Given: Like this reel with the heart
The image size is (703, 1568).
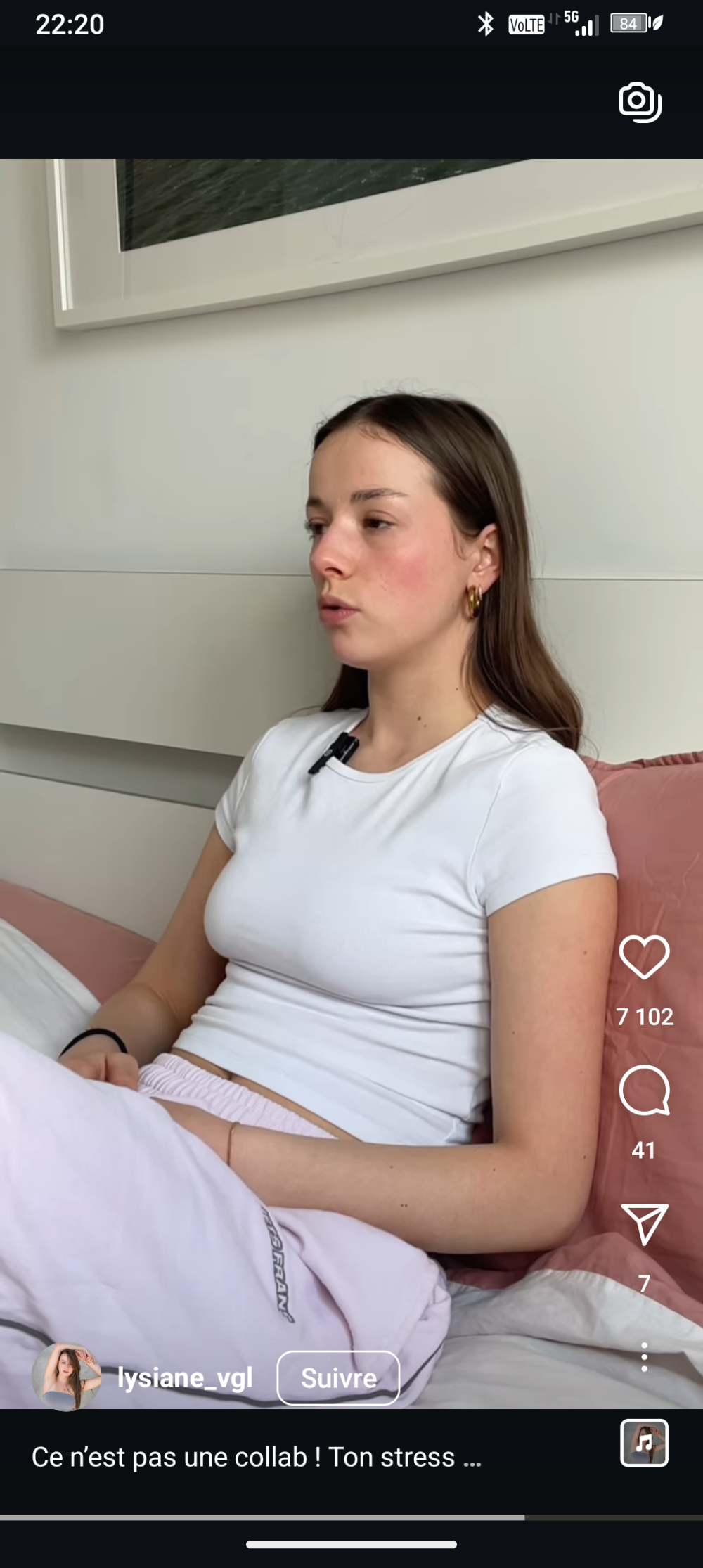Looking at the screenshot, I should pos(644,957).
